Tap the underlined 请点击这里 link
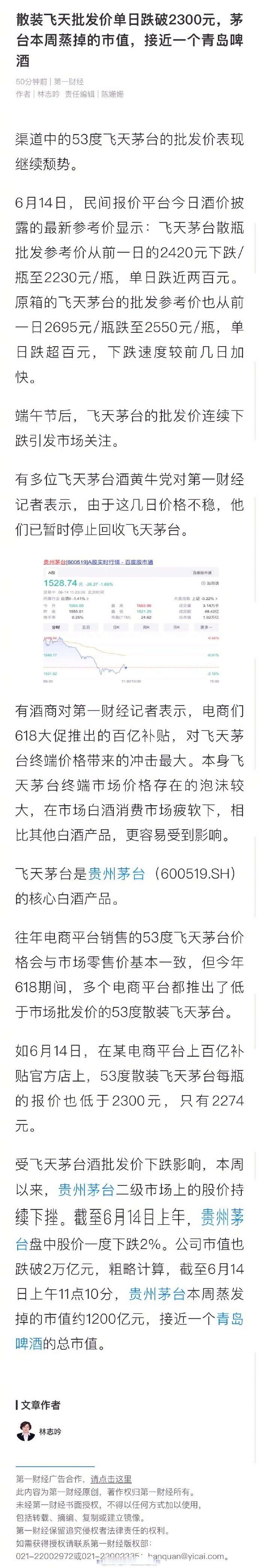Viewport: 259px width, 1568px height. 111,1479
